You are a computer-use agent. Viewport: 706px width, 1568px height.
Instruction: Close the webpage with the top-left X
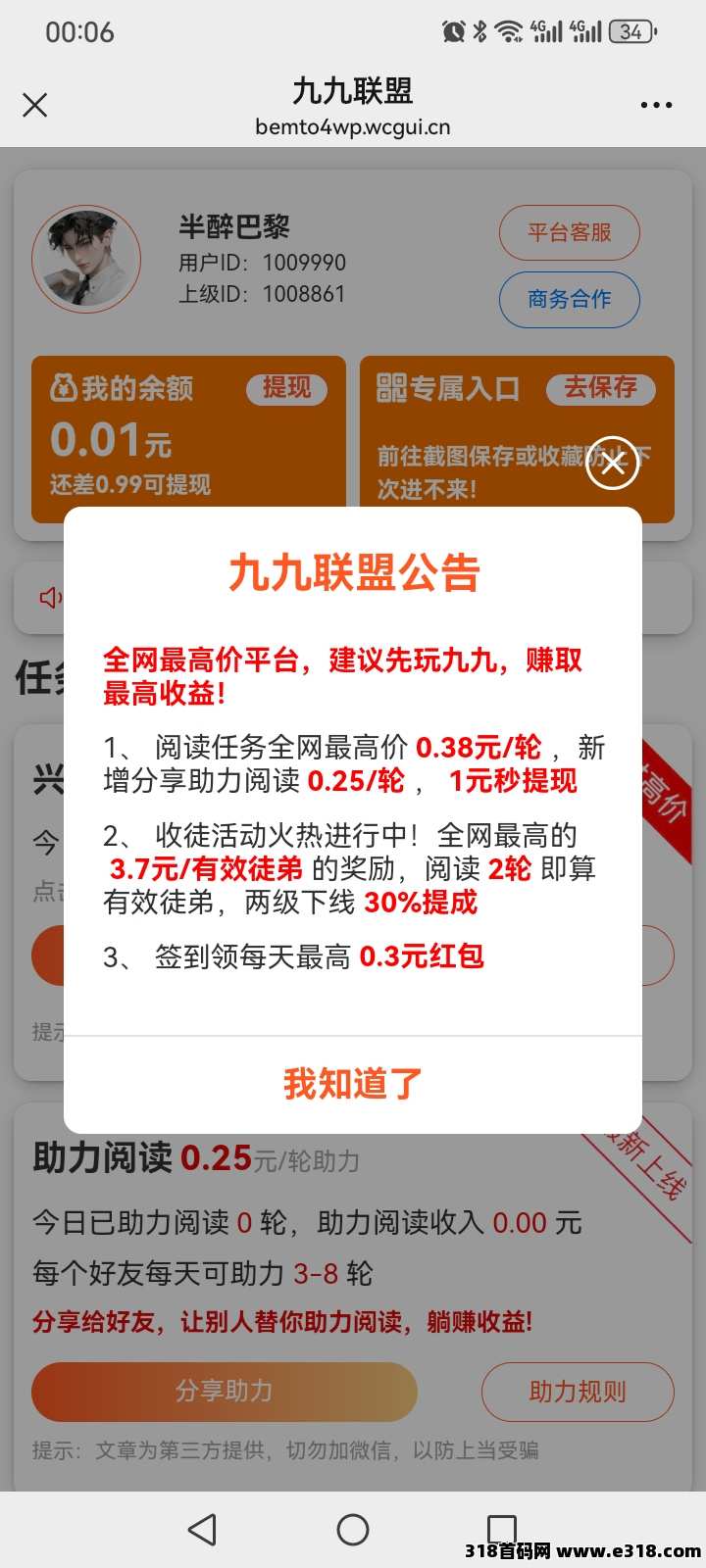(x=35, y=105)
